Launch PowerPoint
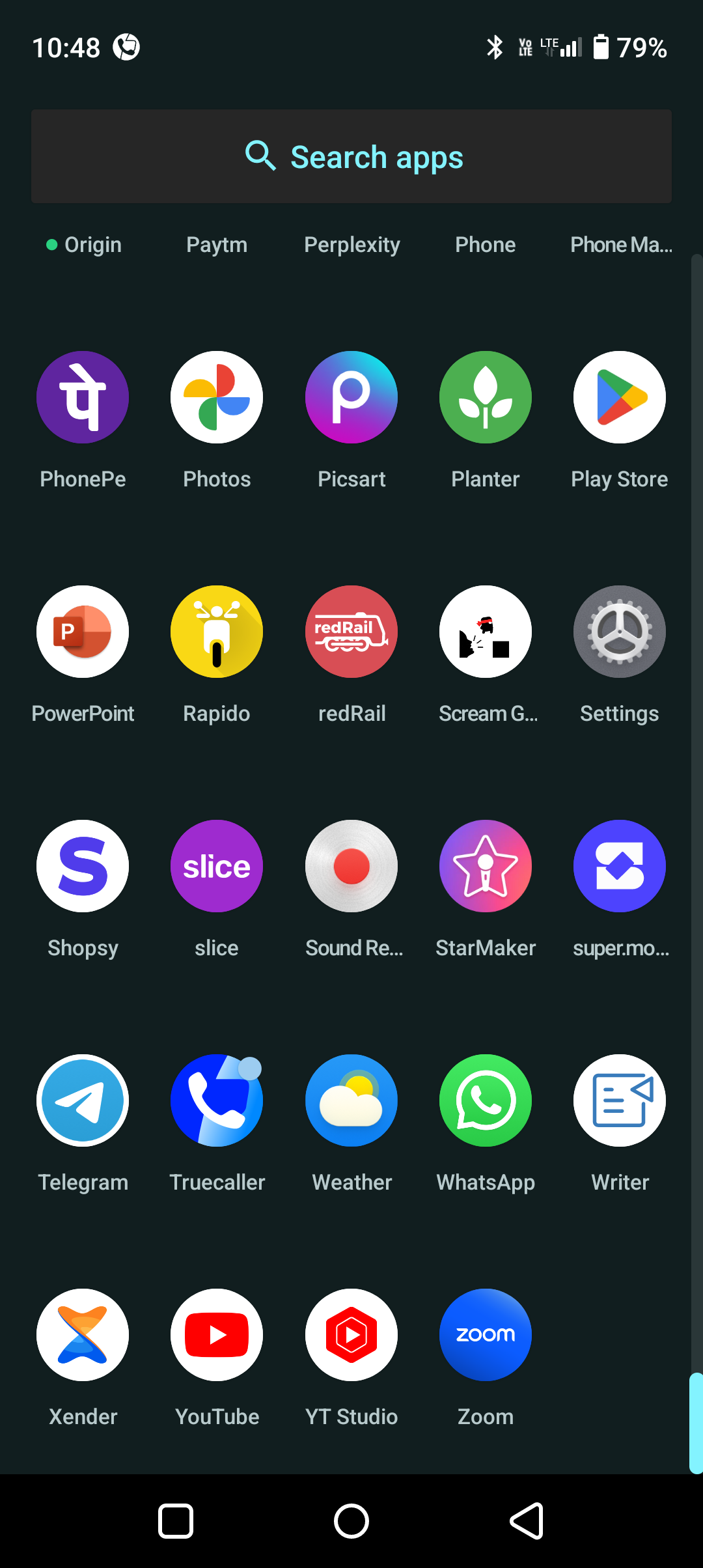Viewport: 703px width, 1568px height. [83, 632]
